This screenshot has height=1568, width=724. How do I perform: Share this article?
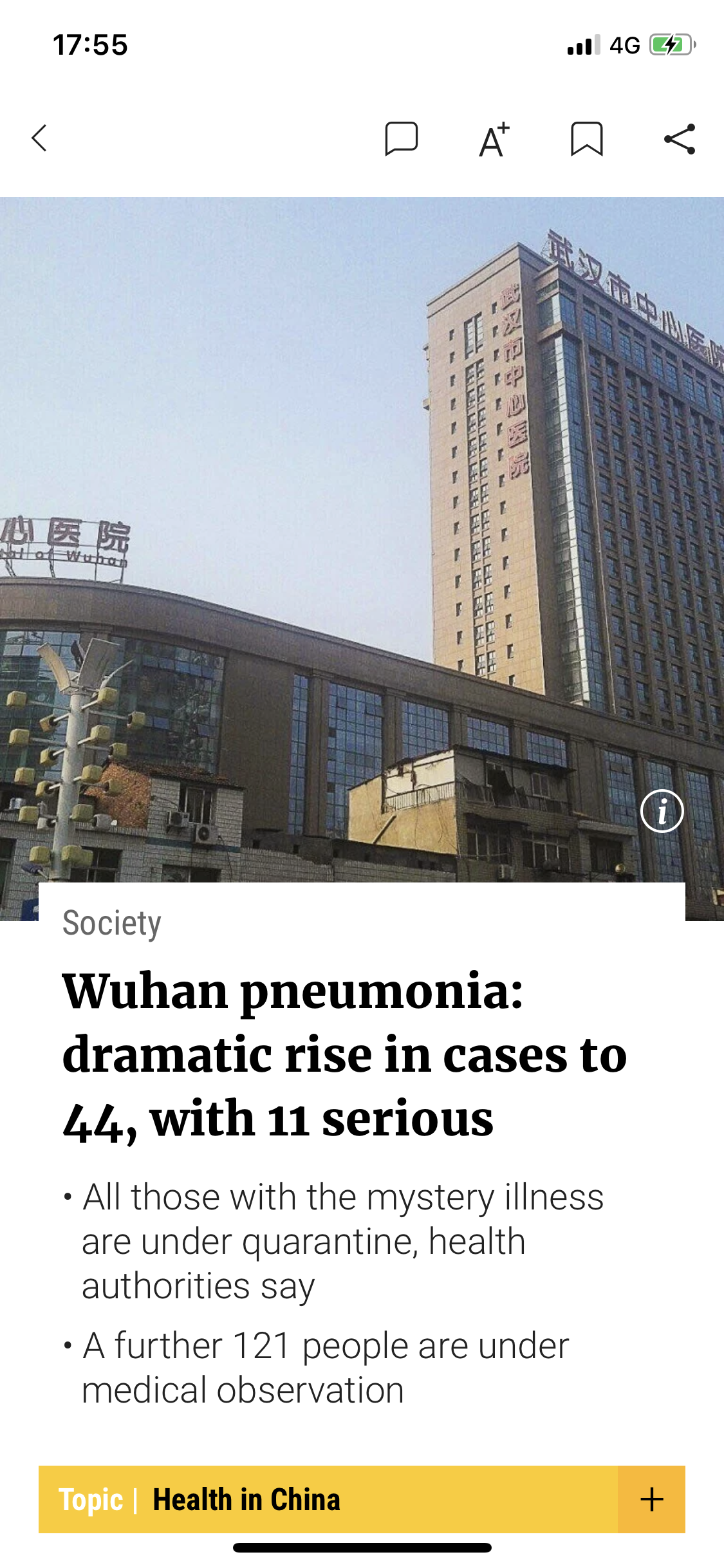[680, 139]
